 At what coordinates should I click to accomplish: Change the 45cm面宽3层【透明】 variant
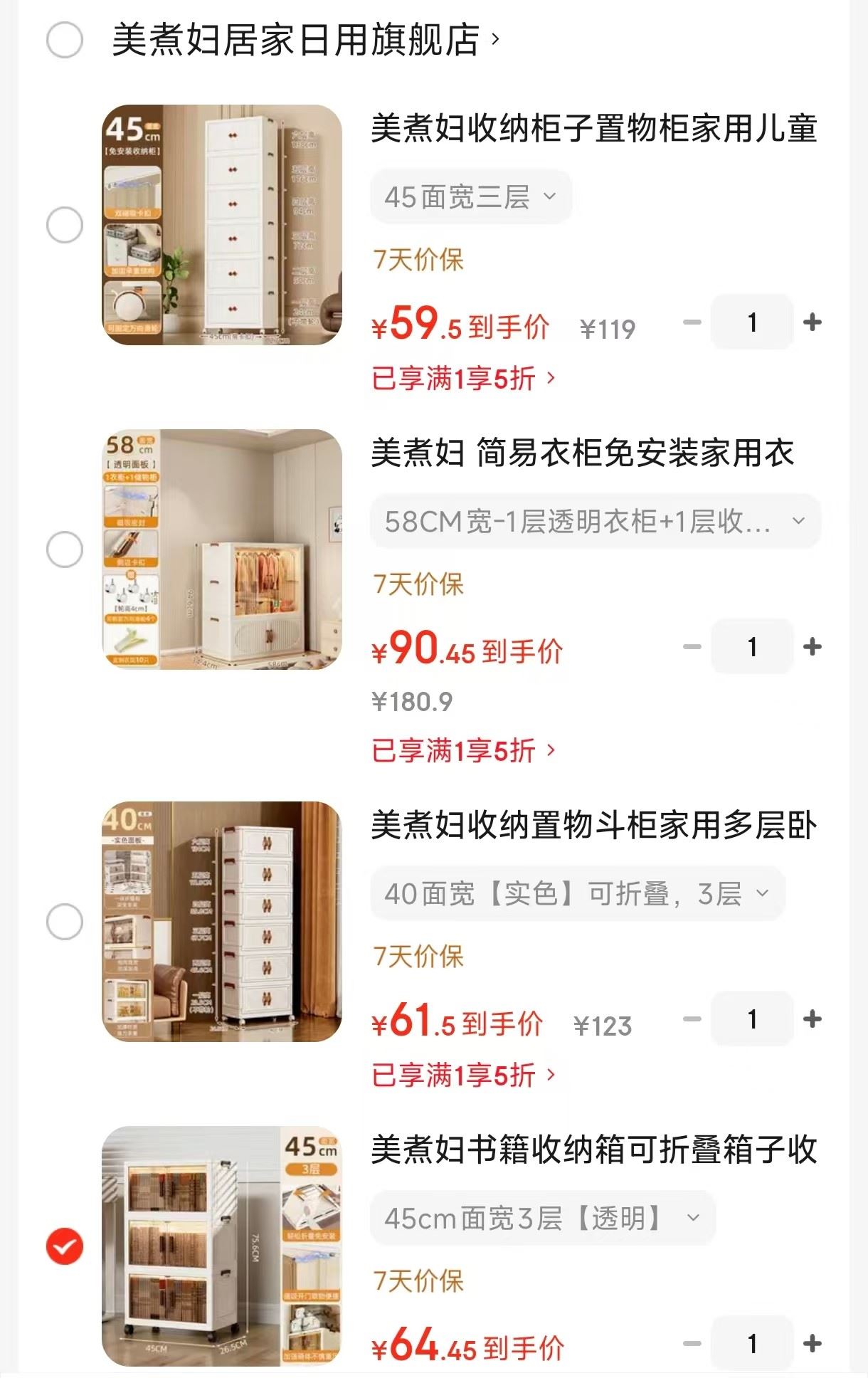pyautogui.click(x=542, y=1219)
